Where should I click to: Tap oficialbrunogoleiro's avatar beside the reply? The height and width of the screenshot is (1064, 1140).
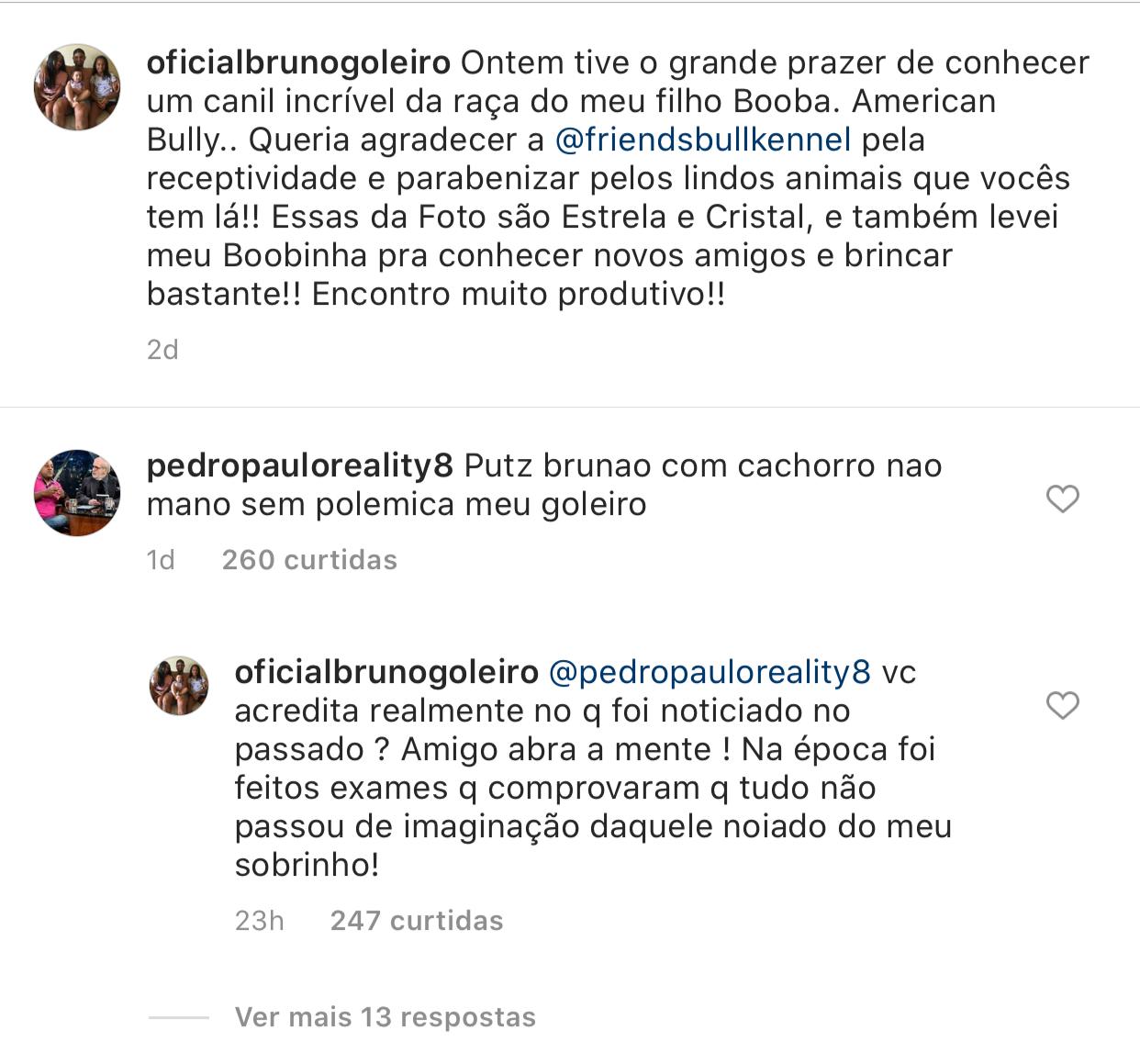coord(179,686)
